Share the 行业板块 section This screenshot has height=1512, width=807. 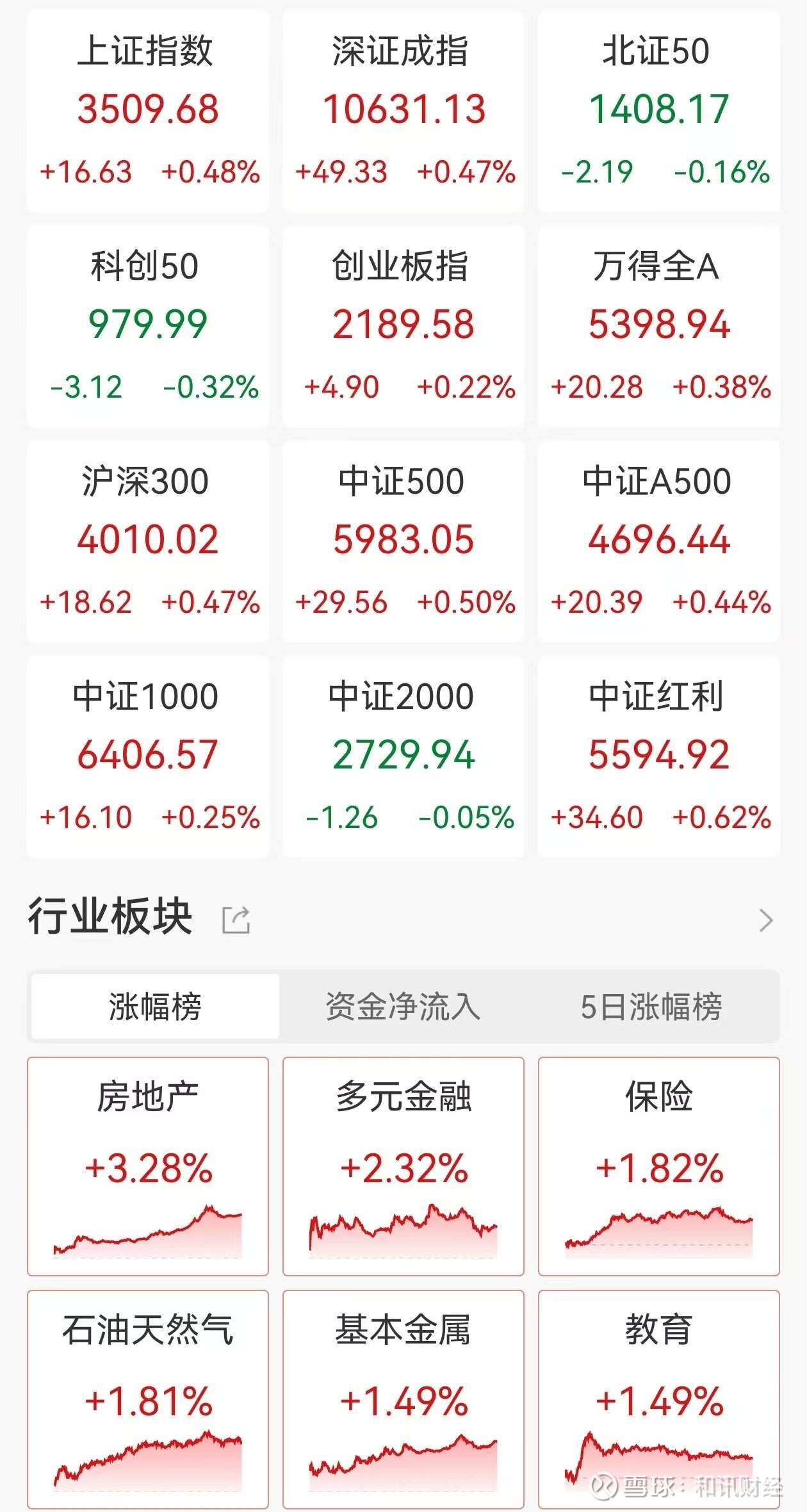click(236, 920)
